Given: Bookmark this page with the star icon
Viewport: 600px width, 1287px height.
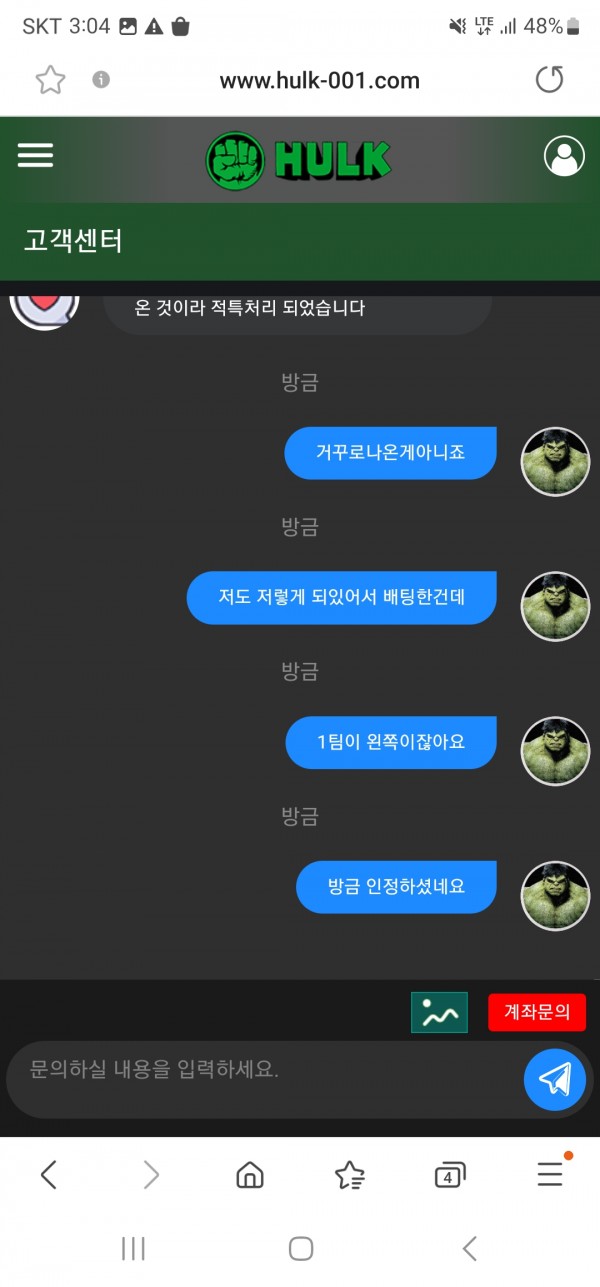Looking at the screenshot, I should tap(50, 80).
